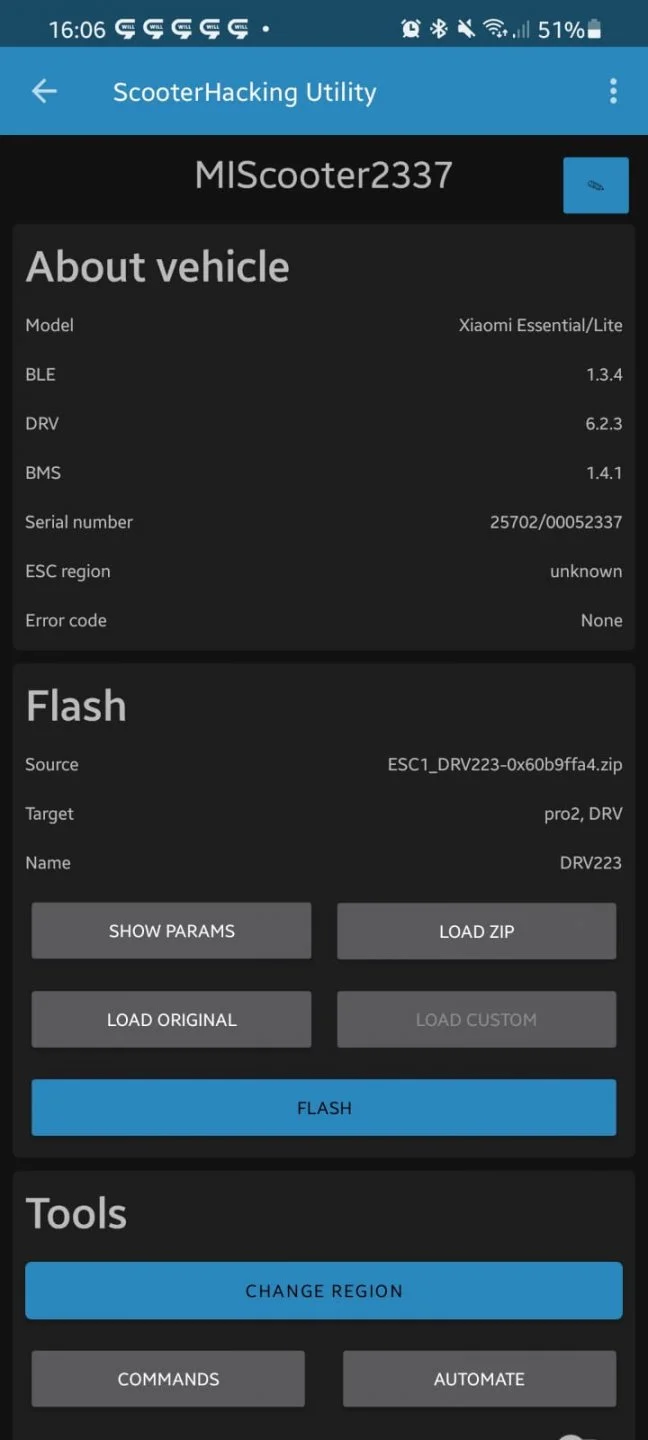Screen dimensions: 648x1440
Task: Open the Change Region tool
Action: (x=324, y=1291)
